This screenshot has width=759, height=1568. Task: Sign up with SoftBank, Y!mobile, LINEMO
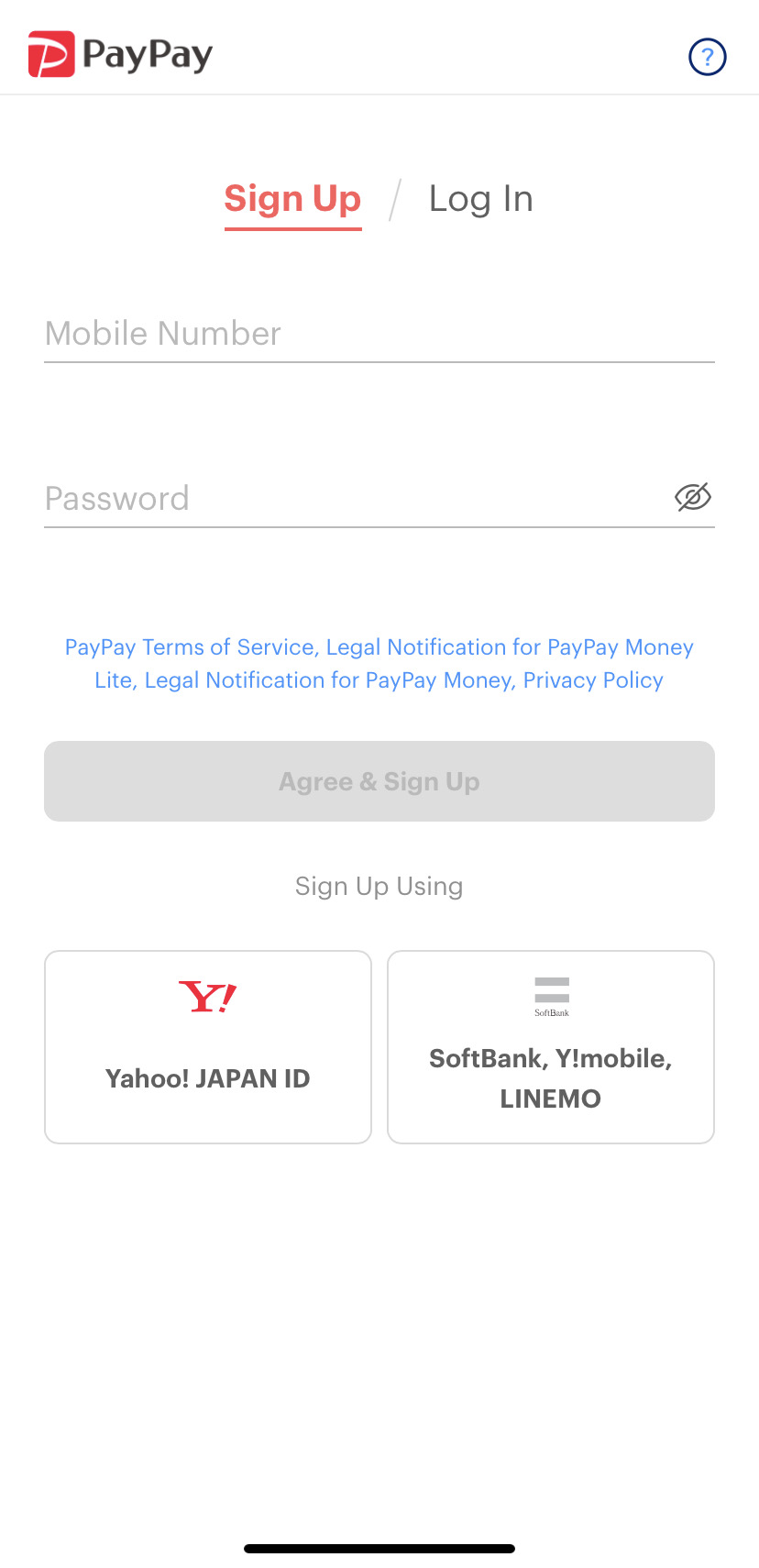coord(550,1046)
